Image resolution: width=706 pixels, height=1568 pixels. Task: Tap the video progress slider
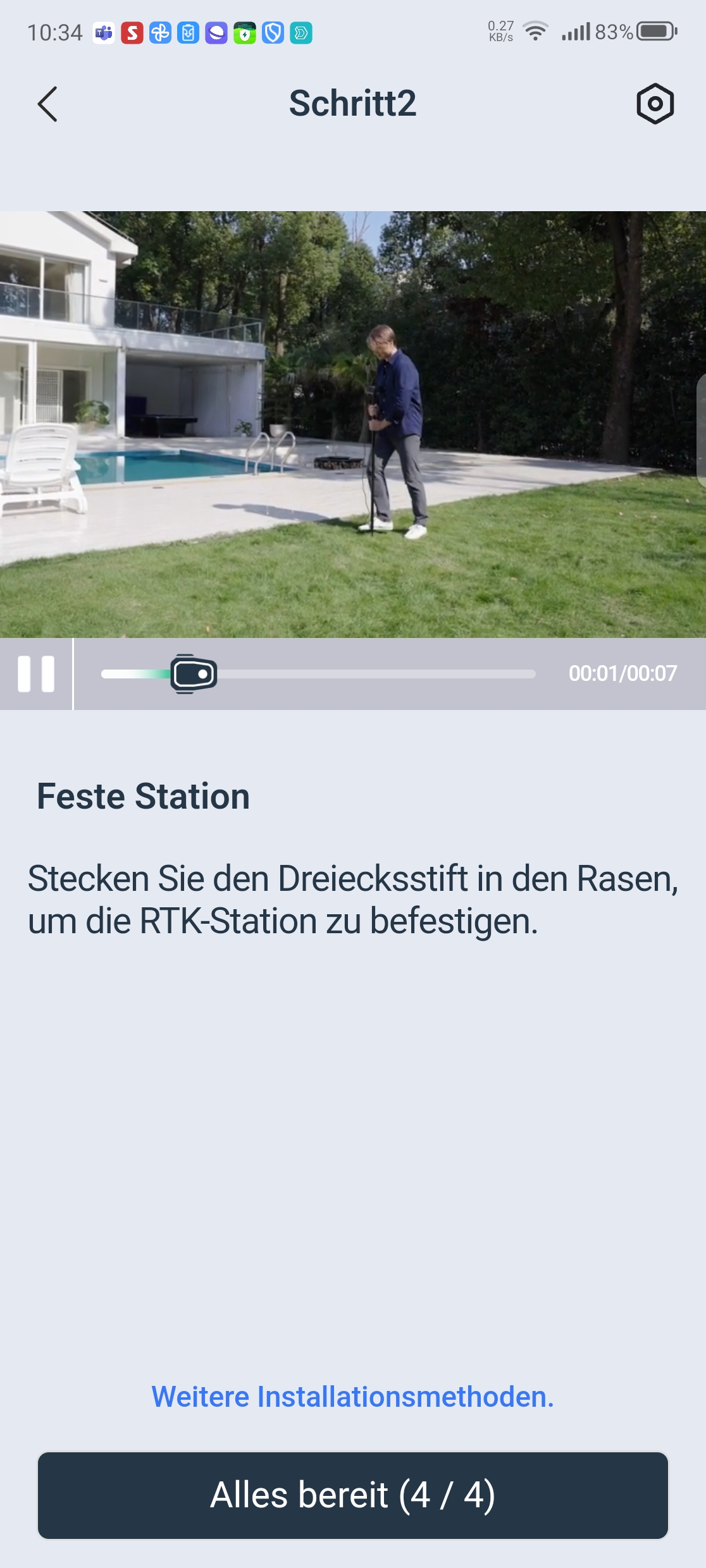[318, 674]
